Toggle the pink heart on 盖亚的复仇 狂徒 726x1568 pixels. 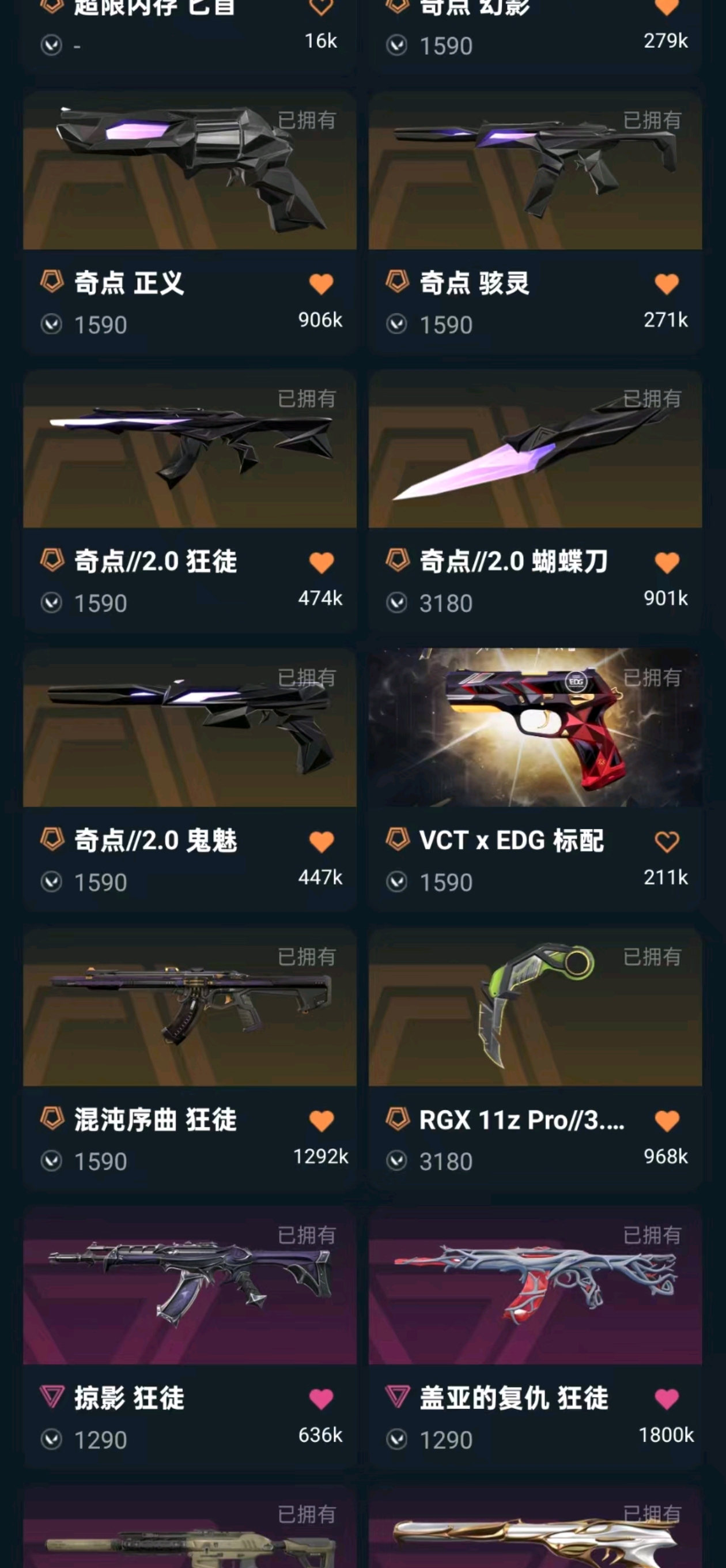coord(666,1399)
